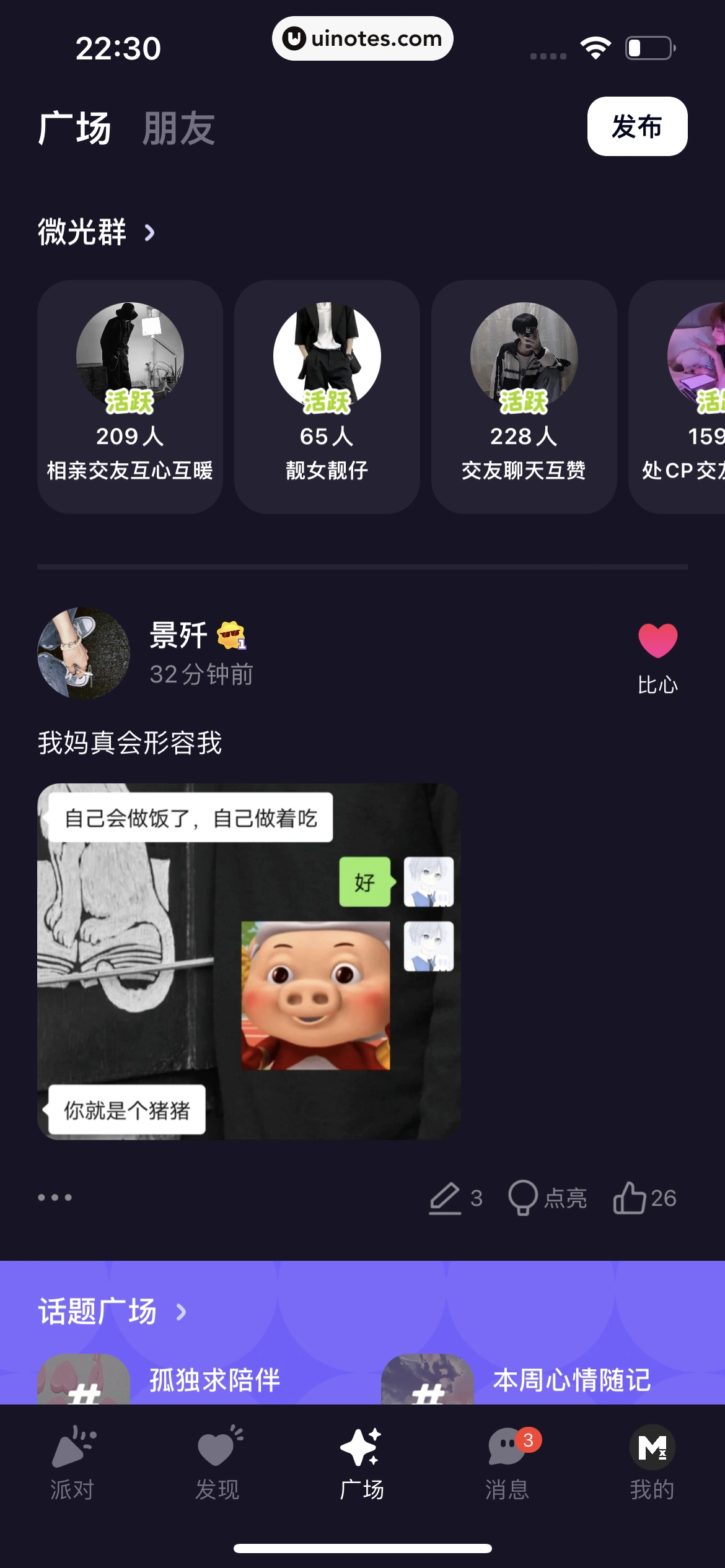Open the more options dots on 景歼's post
This screenshot has height=1568, width=725.
[x=55, y=1197]
